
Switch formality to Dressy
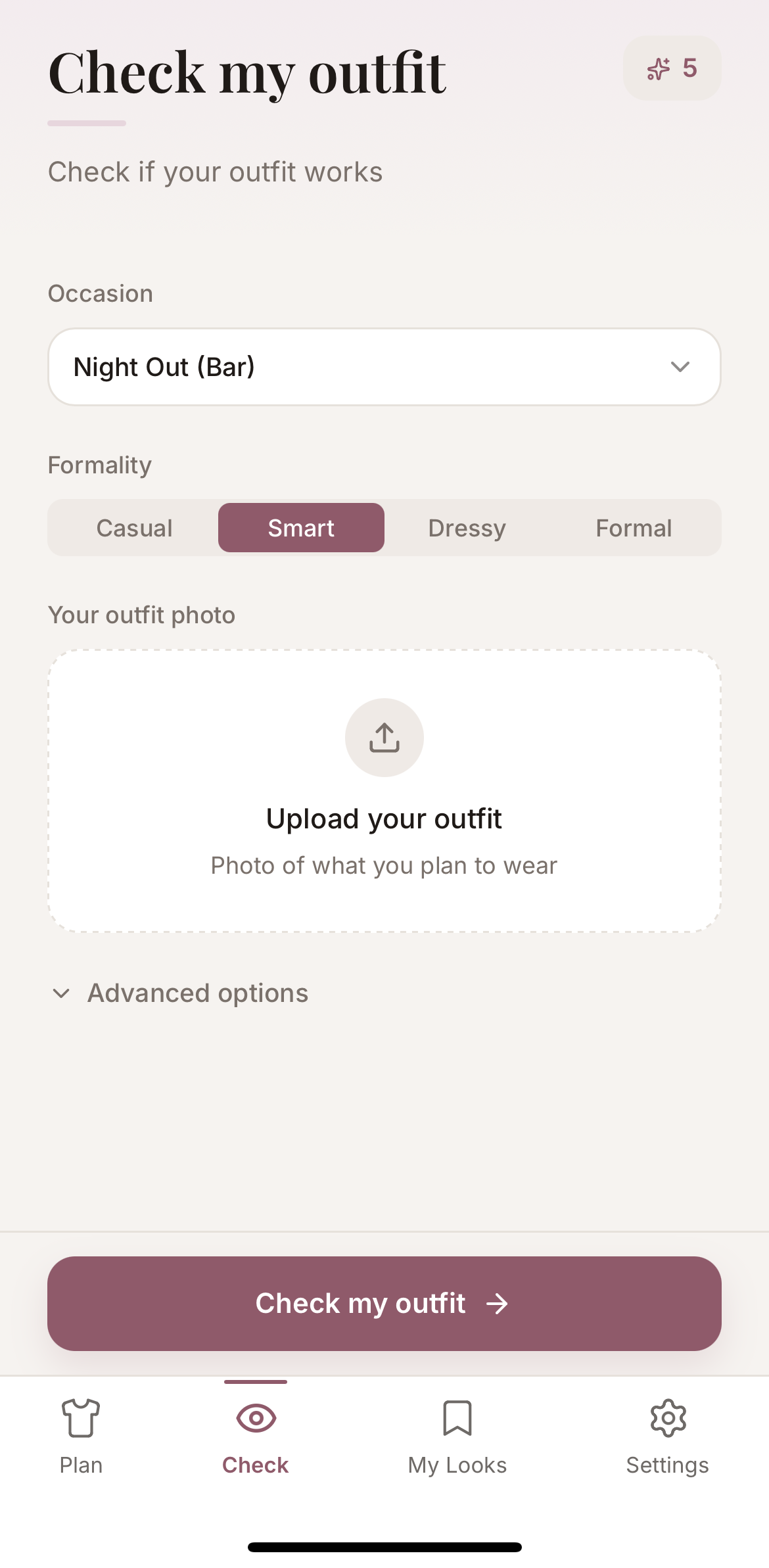pyautogui.click(x=467, y=527)
